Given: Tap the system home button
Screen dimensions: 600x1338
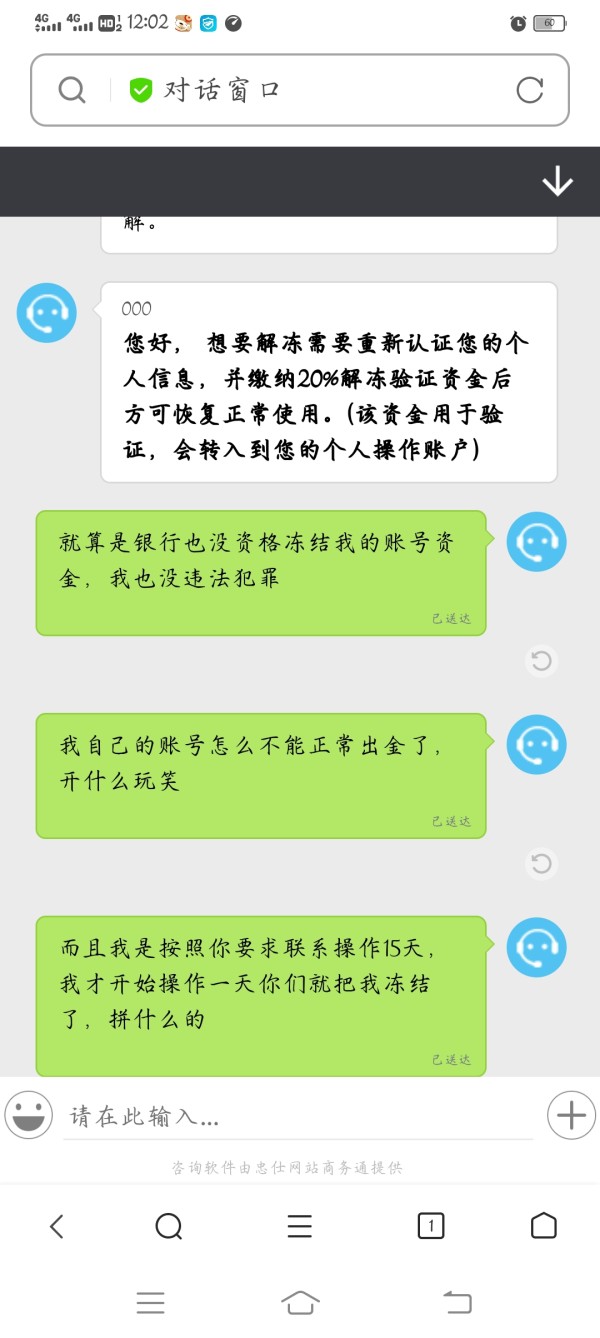Looking at the screenshot, I should click(300, 1302).
